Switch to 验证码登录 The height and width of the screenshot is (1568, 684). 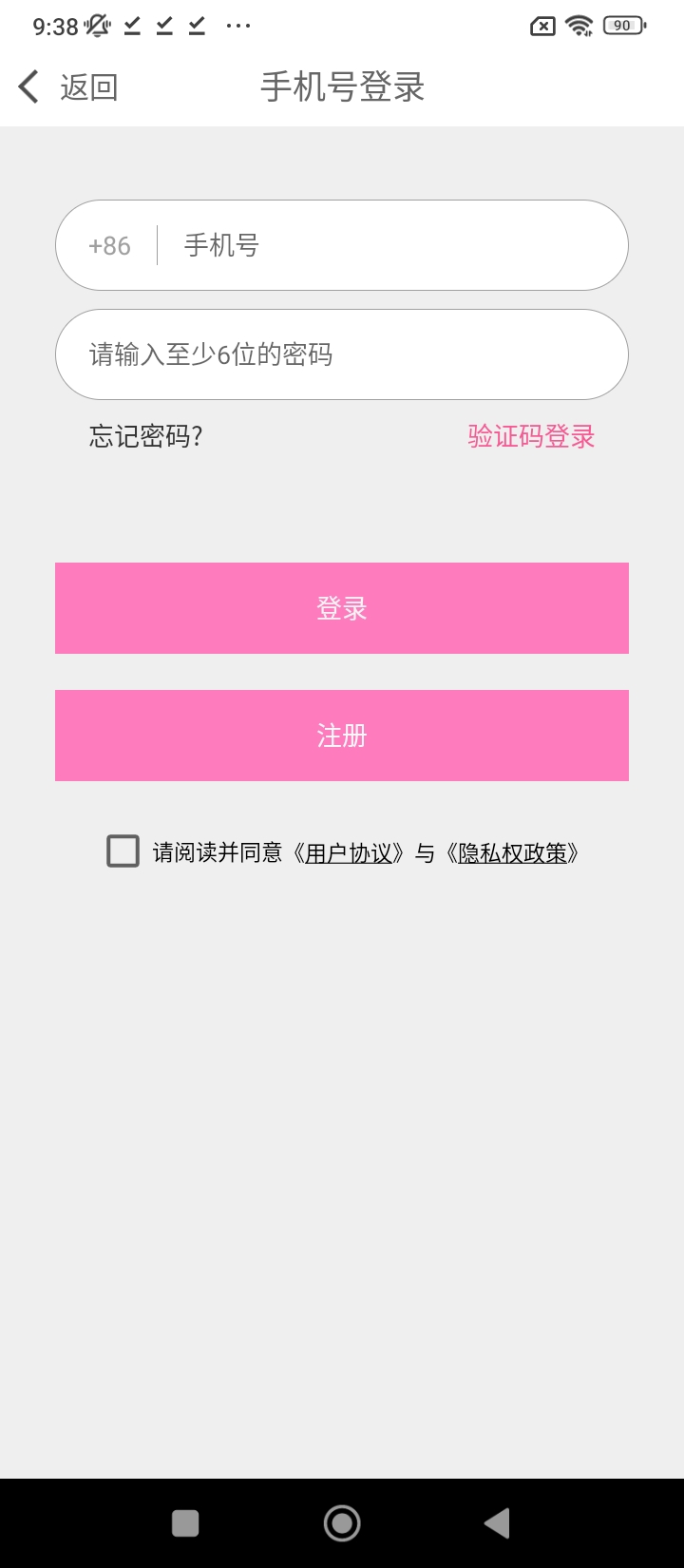pyautogui.click(x=531, y=436)
